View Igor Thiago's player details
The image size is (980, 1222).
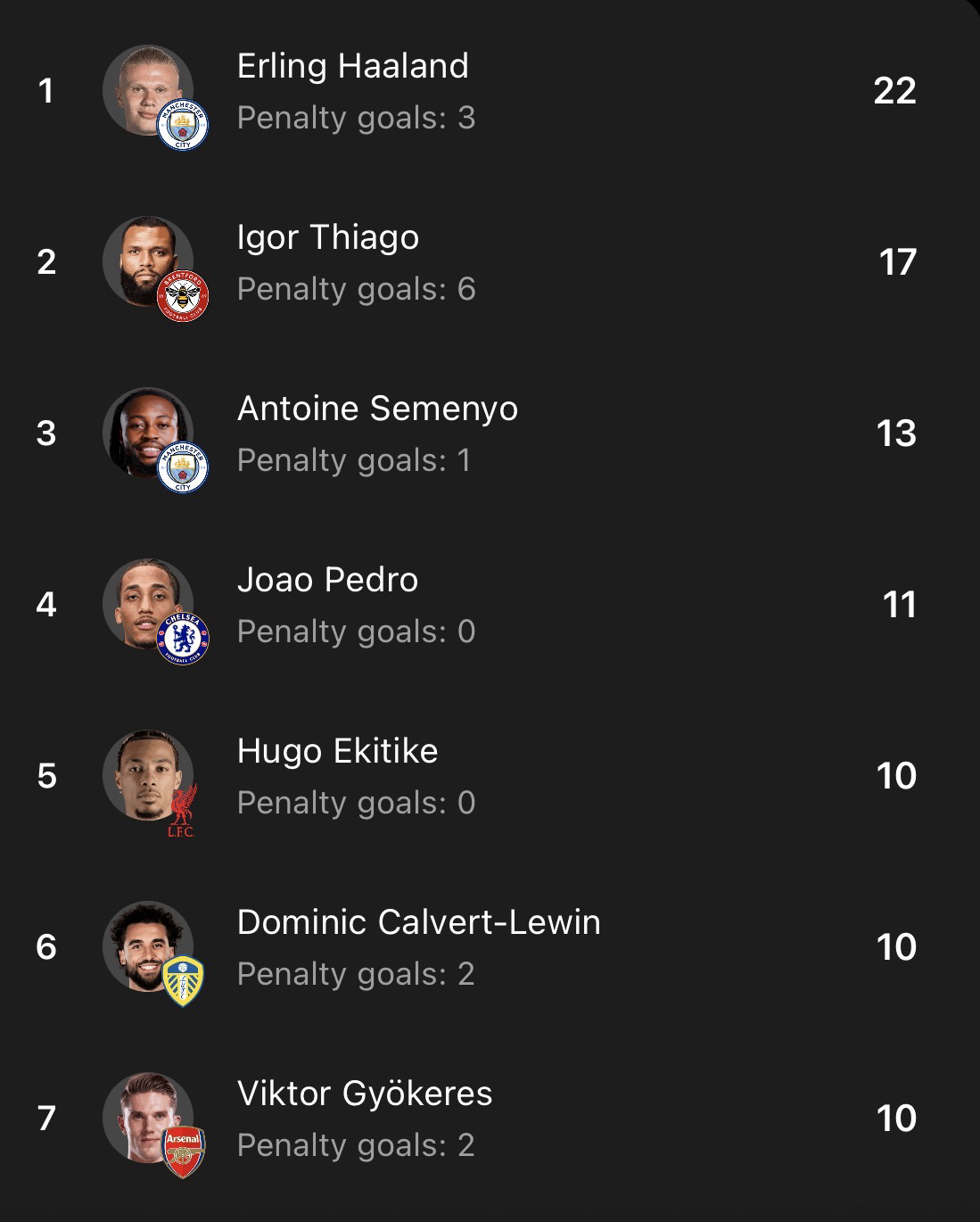click(x=327, y=239)
